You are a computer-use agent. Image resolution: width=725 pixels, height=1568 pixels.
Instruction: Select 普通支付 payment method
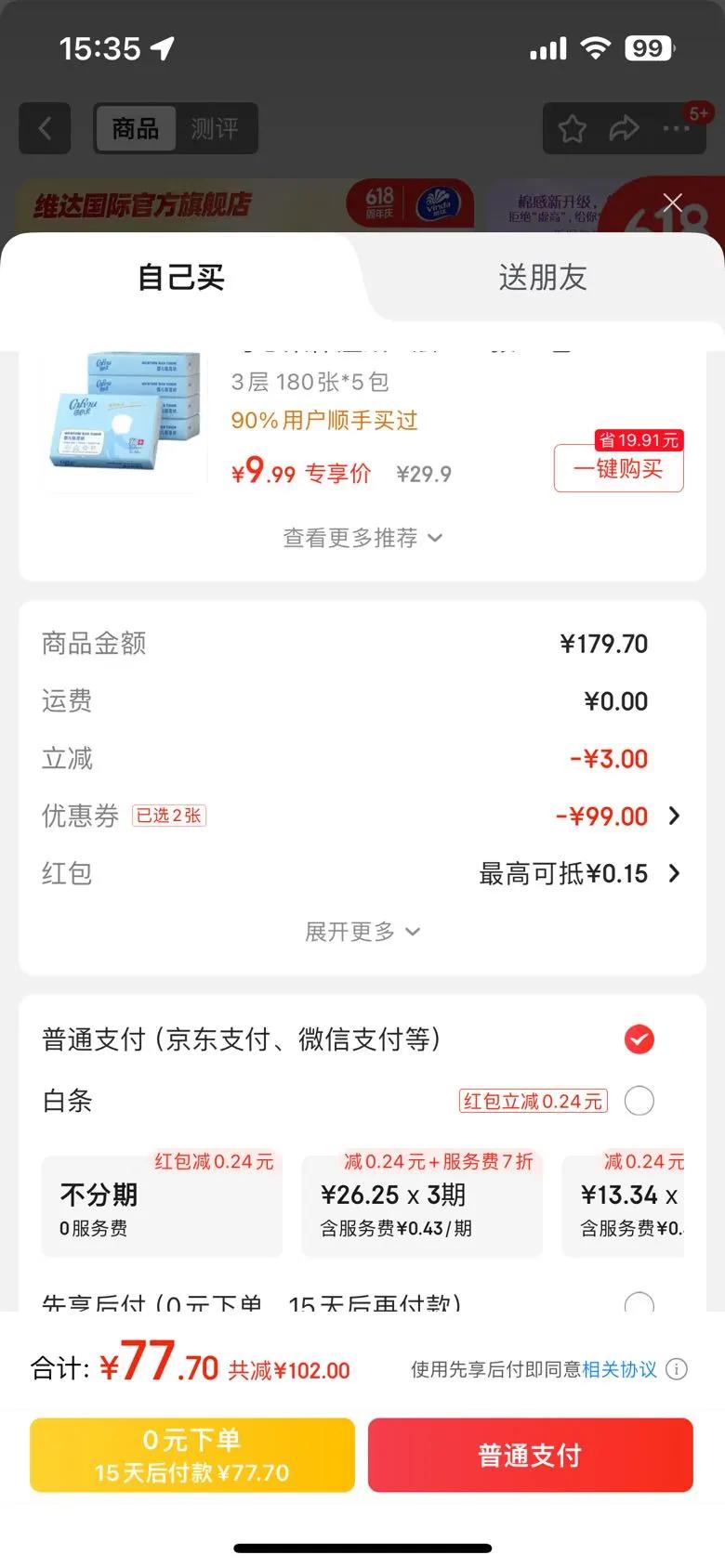(639, 1039)
